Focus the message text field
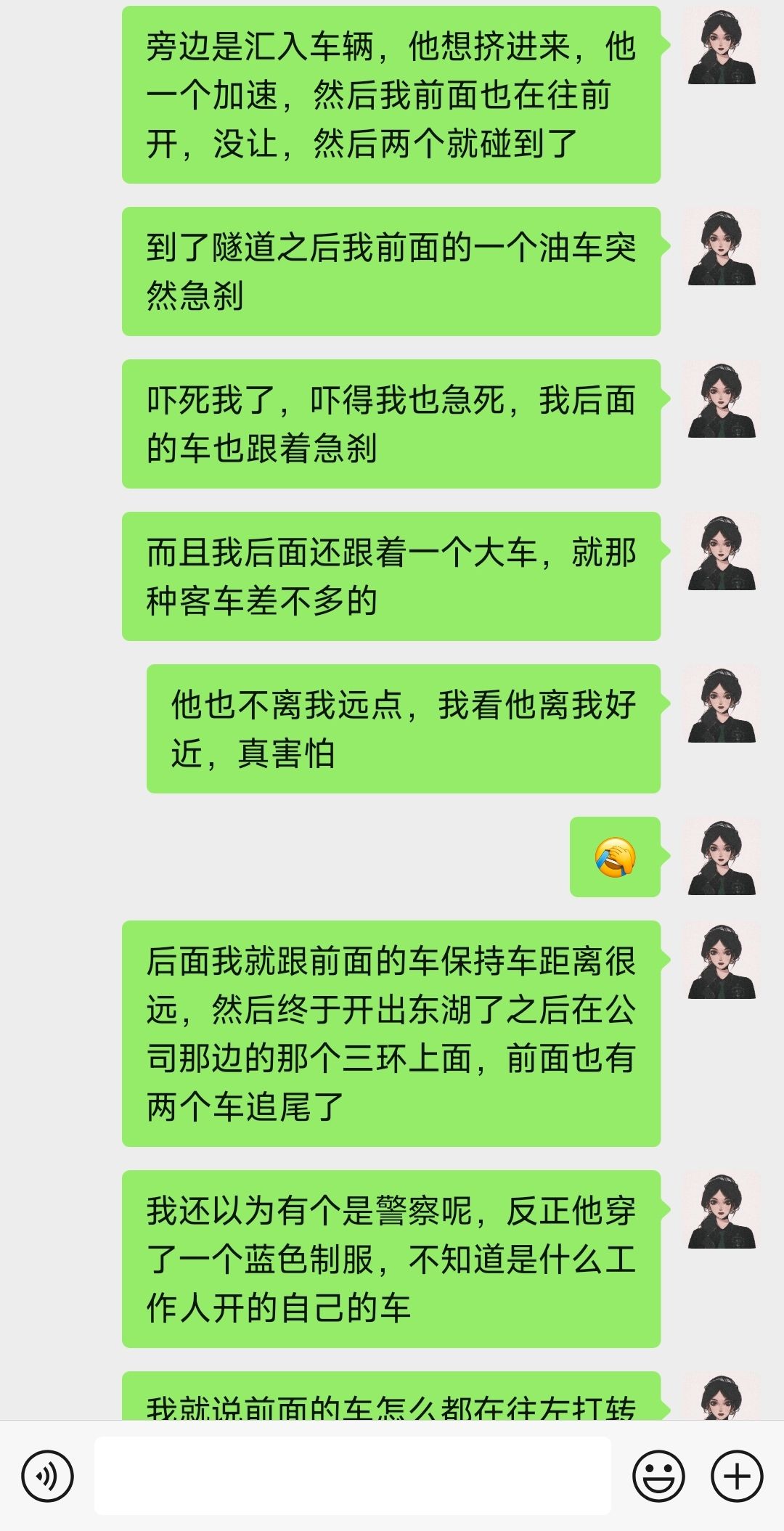 click(x=353, y=1476)
